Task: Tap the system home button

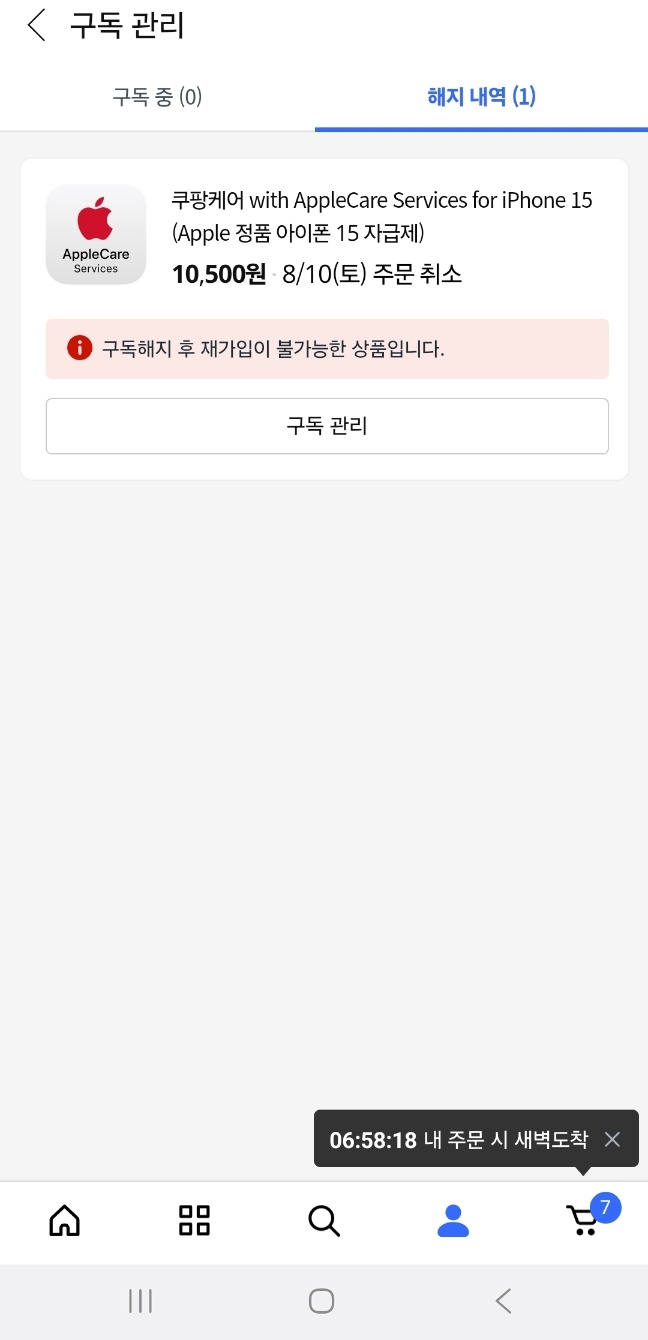Action: [321, 1301]
